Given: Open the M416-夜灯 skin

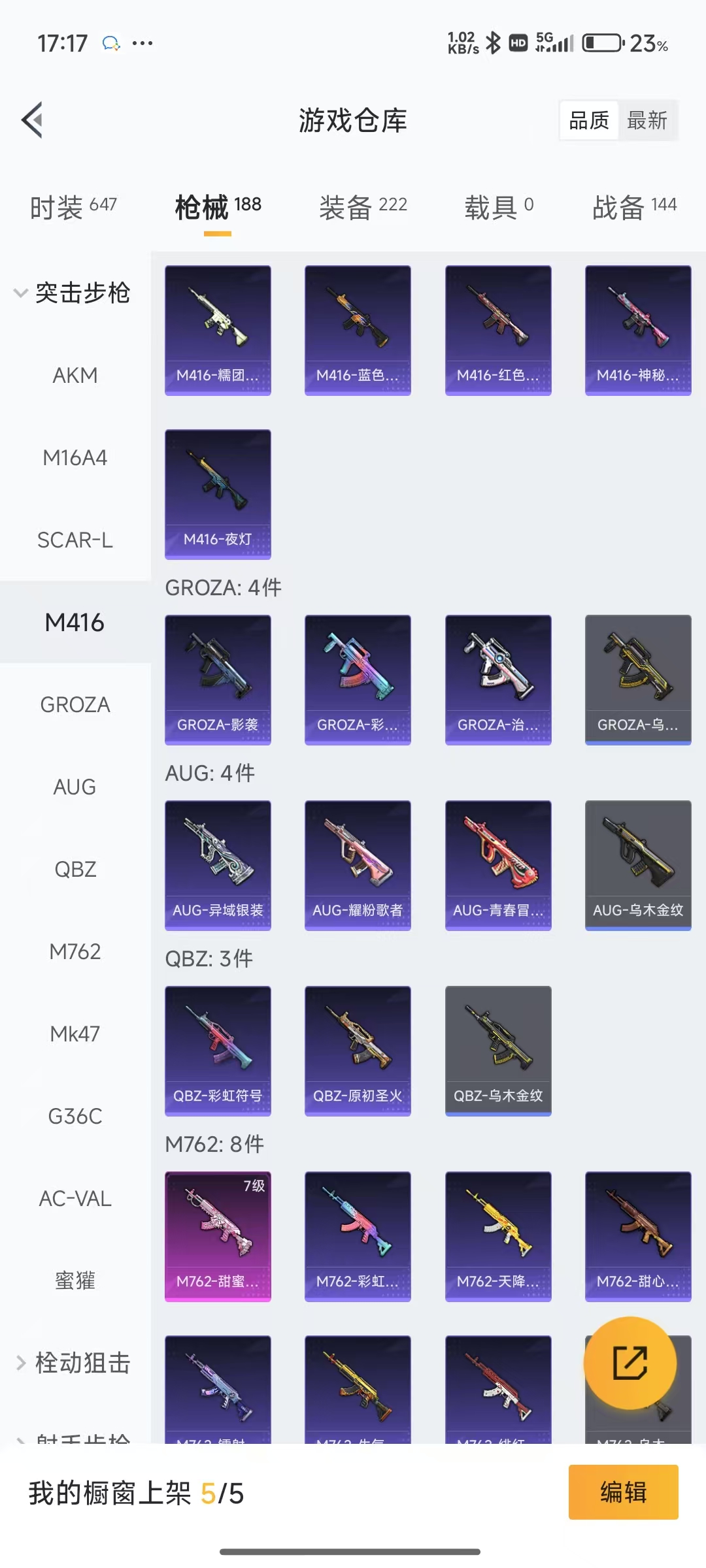Looking at the screenshot, I should pyautogui.click(x=218, y=494).
